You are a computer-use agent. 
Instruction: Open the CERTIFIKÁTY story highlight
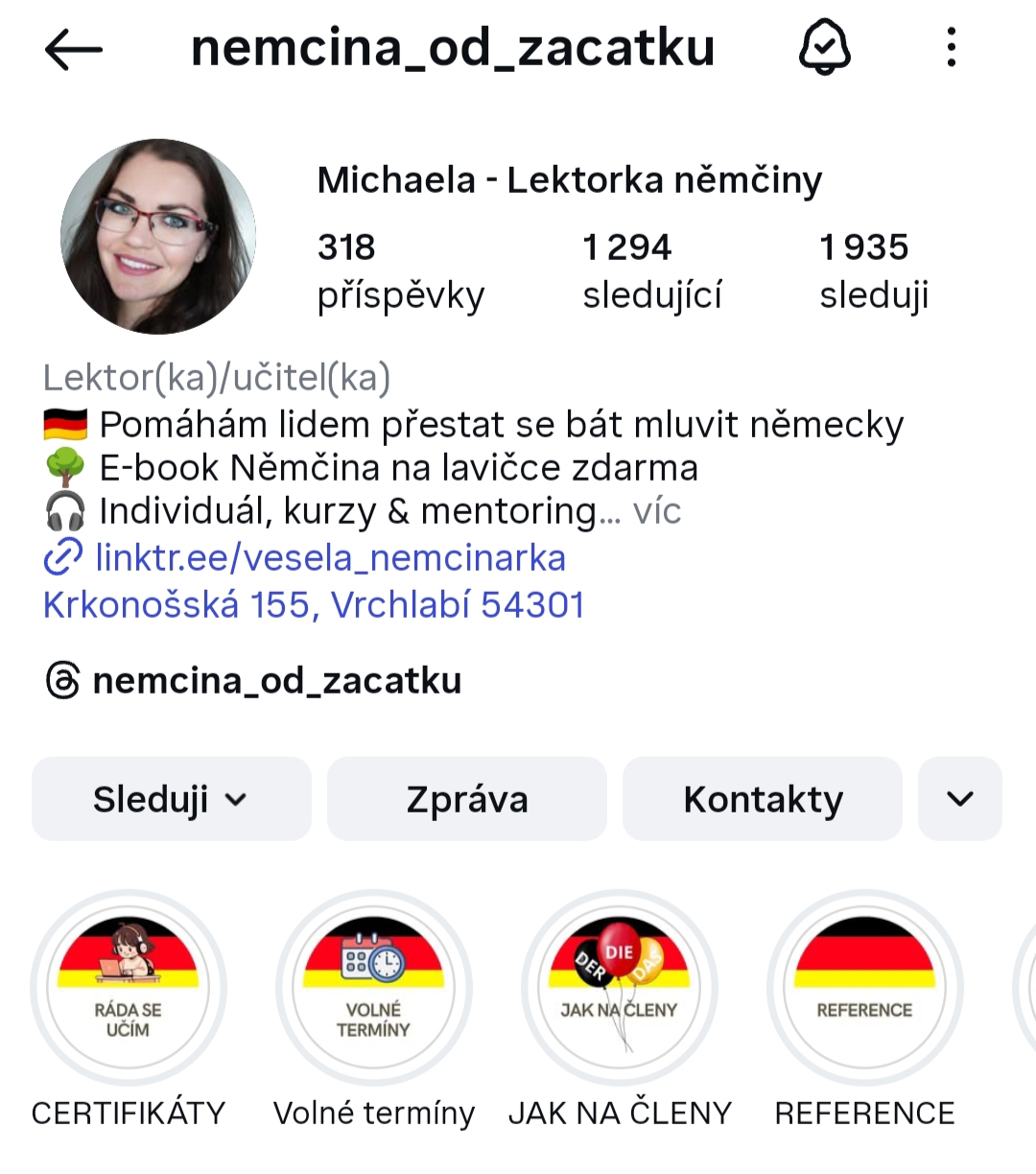tap(129, 988)
